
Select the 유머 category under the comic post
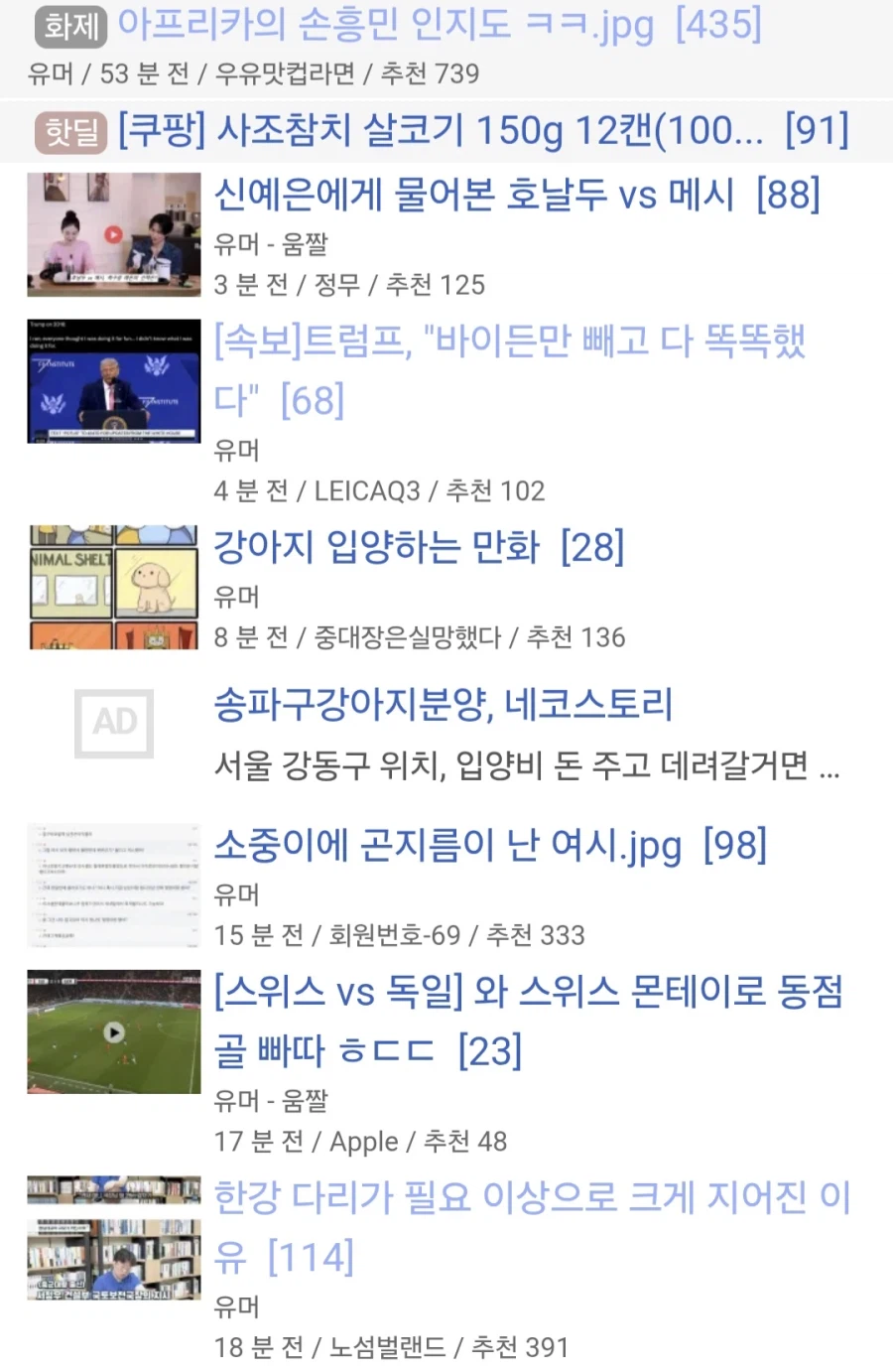[x=236, y=598]
